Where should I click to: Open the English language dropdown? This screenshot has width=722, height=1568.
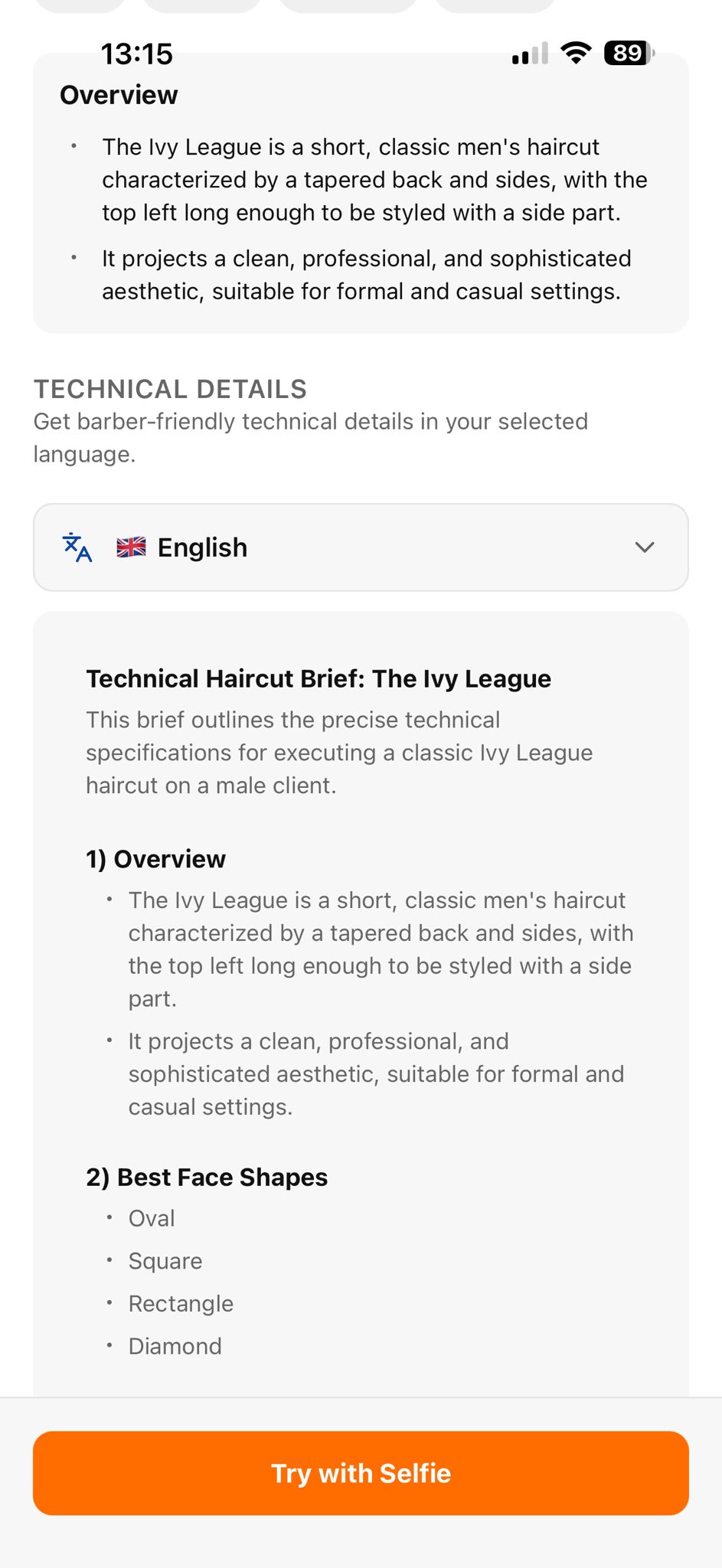(361, 547)
